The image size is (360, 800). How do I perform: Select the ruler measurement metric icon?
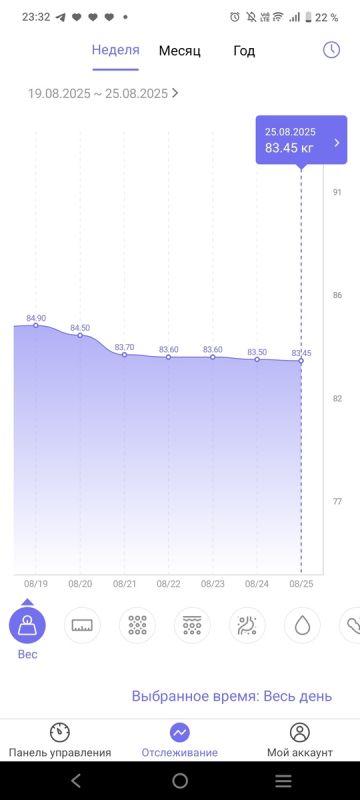pyautogui.click(x=82, y=625)
